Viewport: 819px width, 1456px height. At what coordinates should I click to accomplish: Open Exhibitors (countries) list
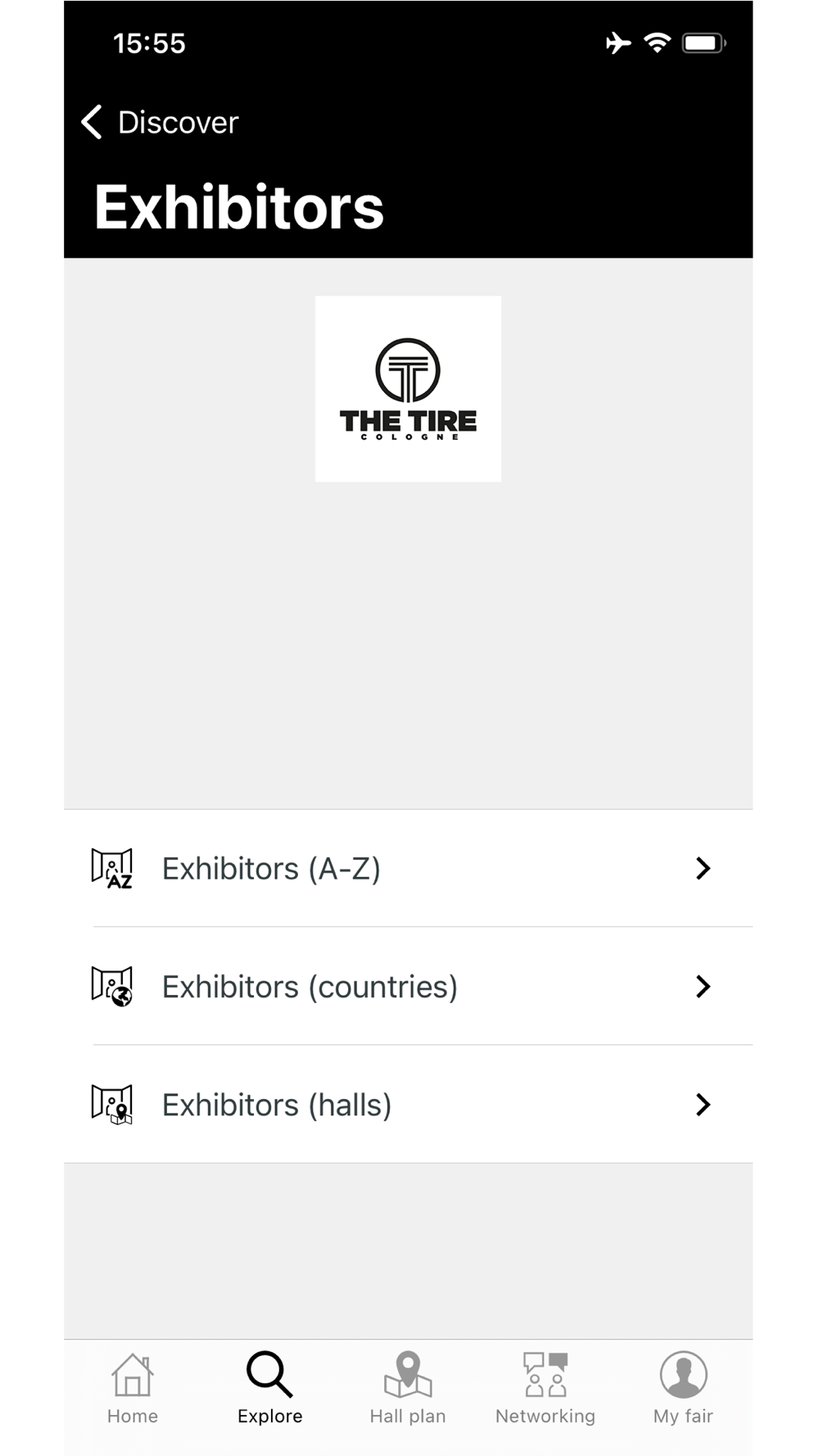pos(409,986)
